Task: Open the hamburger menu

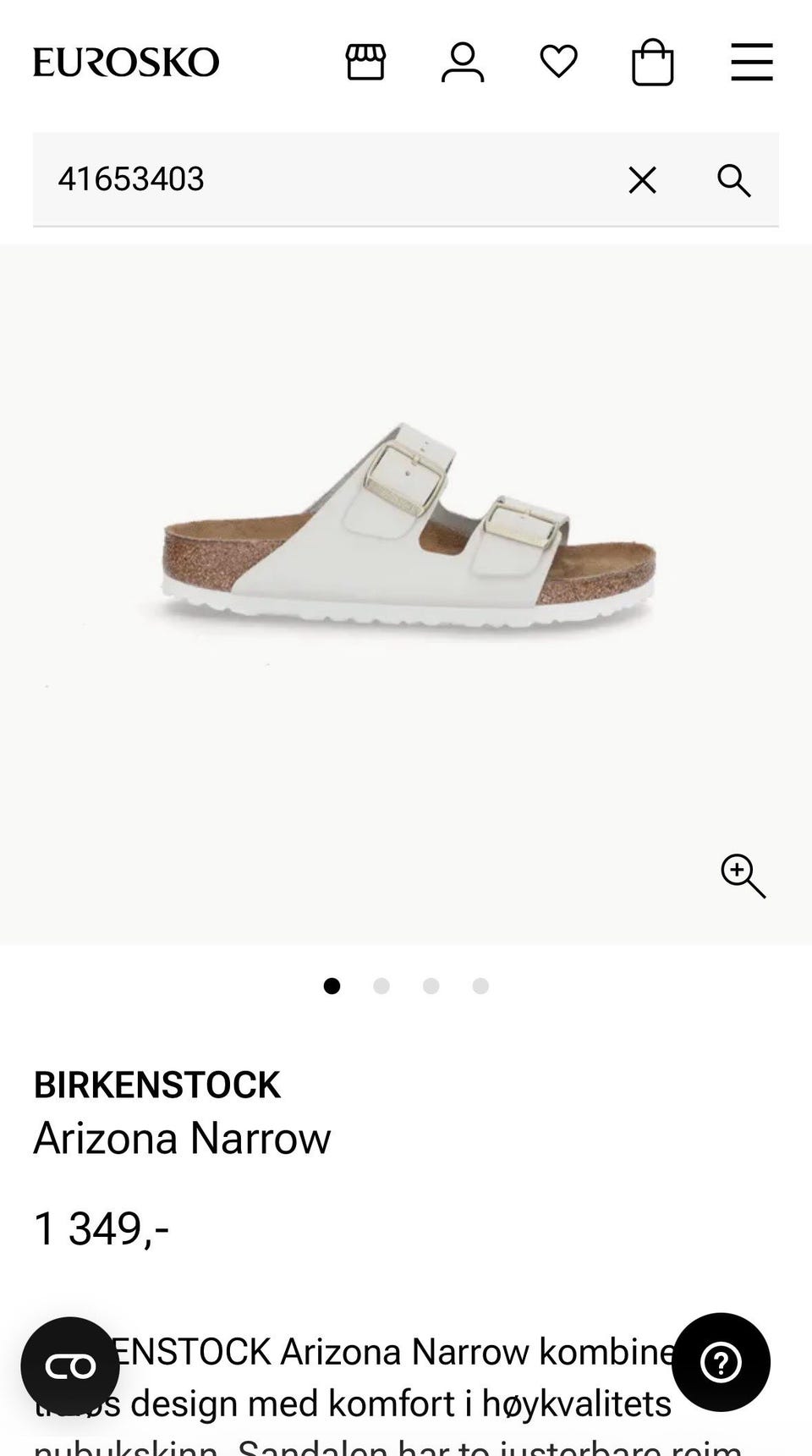Action: click(x=752, y=63)
